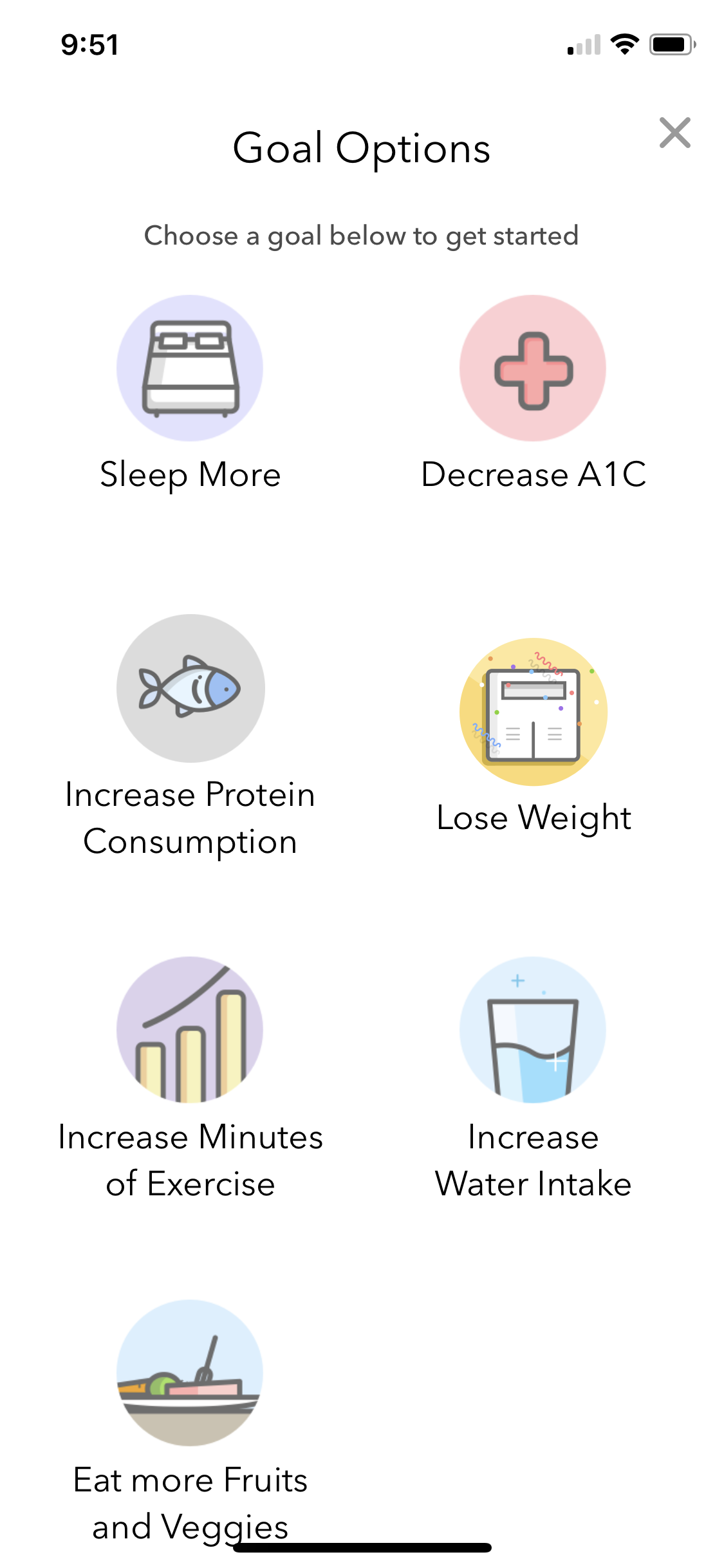Select the Sleep More goal
This screenshot has width=724, height=1568.
(x=190, y=474)
